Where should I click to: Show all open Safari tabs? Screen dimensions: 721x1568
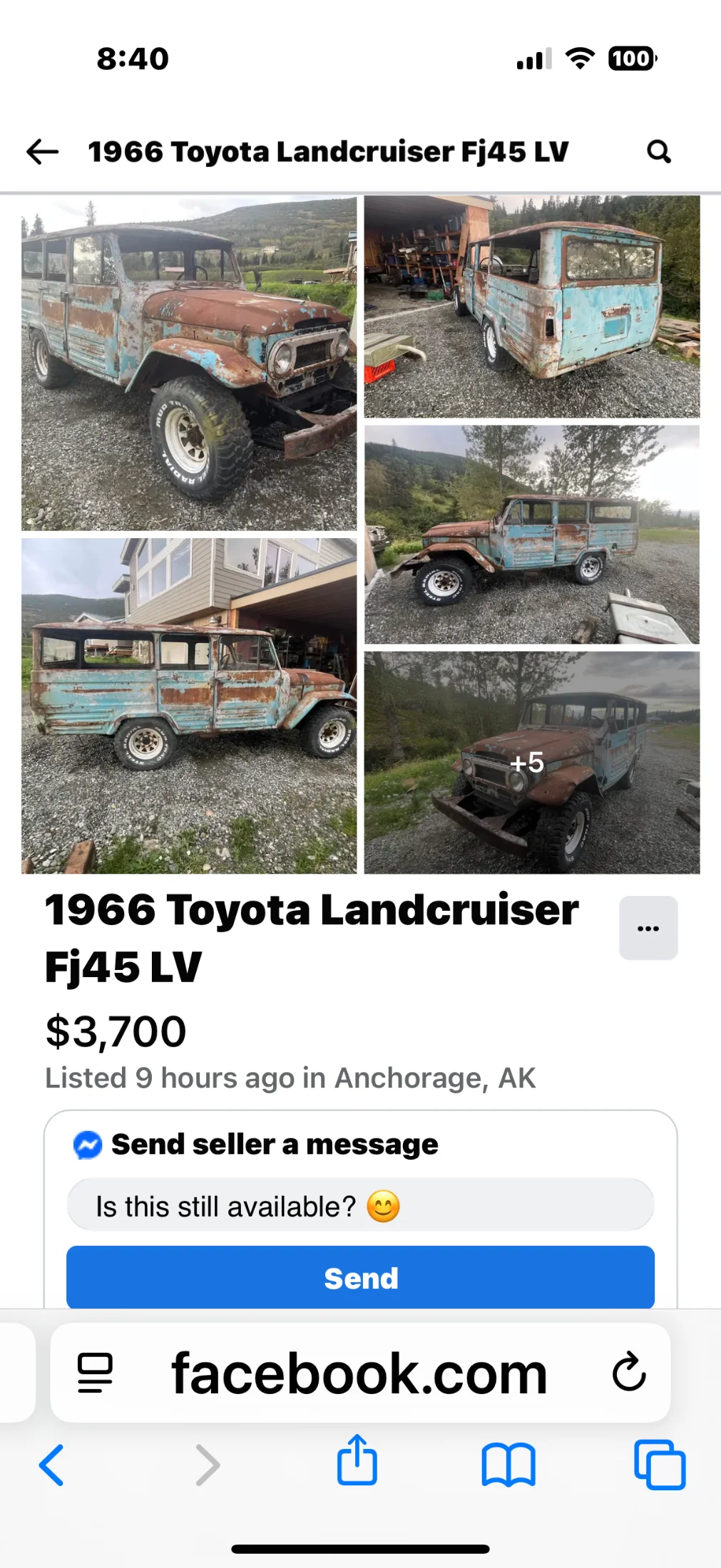[x=660, y=1465]
